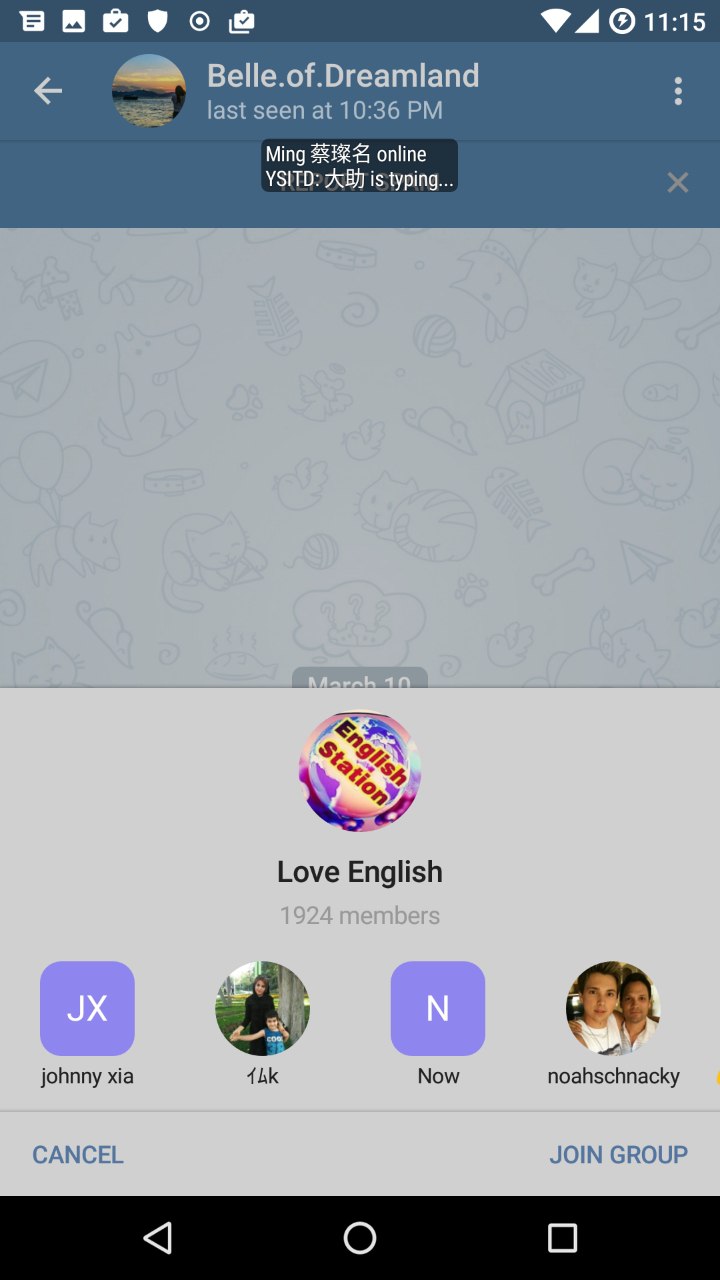The height and width of the screenshot is (1280, 720).
Task: Join the Love English group
Action: (618, 1154)
